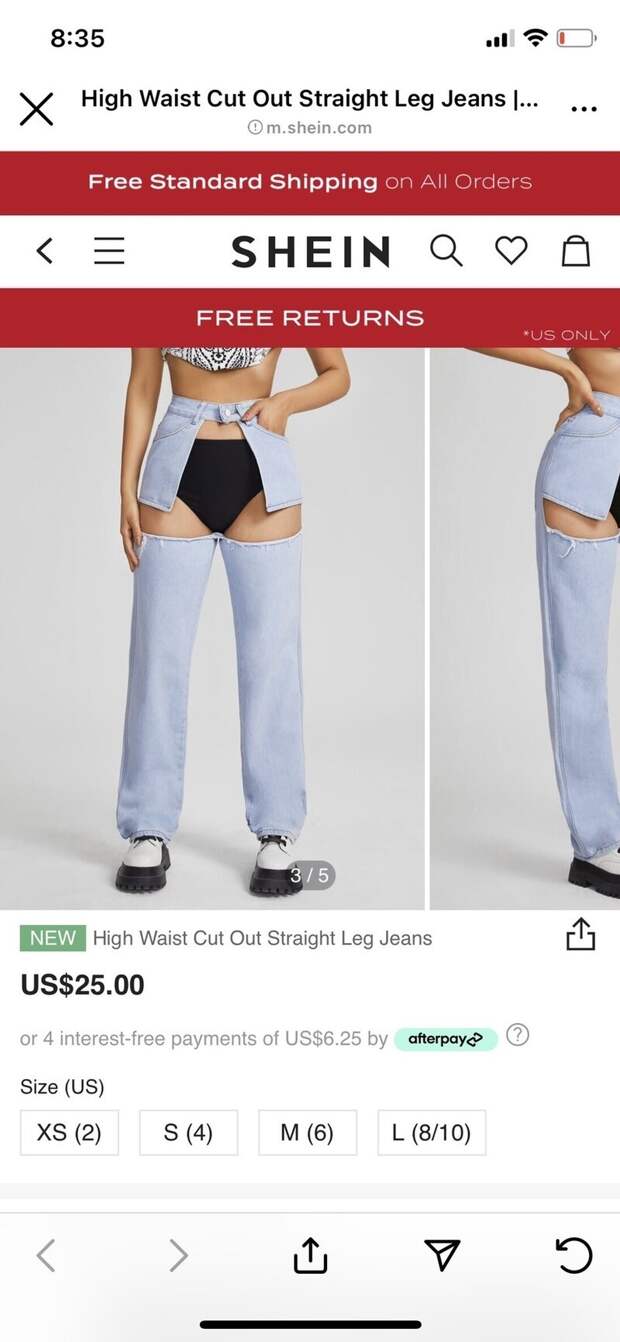The image size is (620, 1342).
Task: Select size L (8/10)
Action: pos(431,1132)
